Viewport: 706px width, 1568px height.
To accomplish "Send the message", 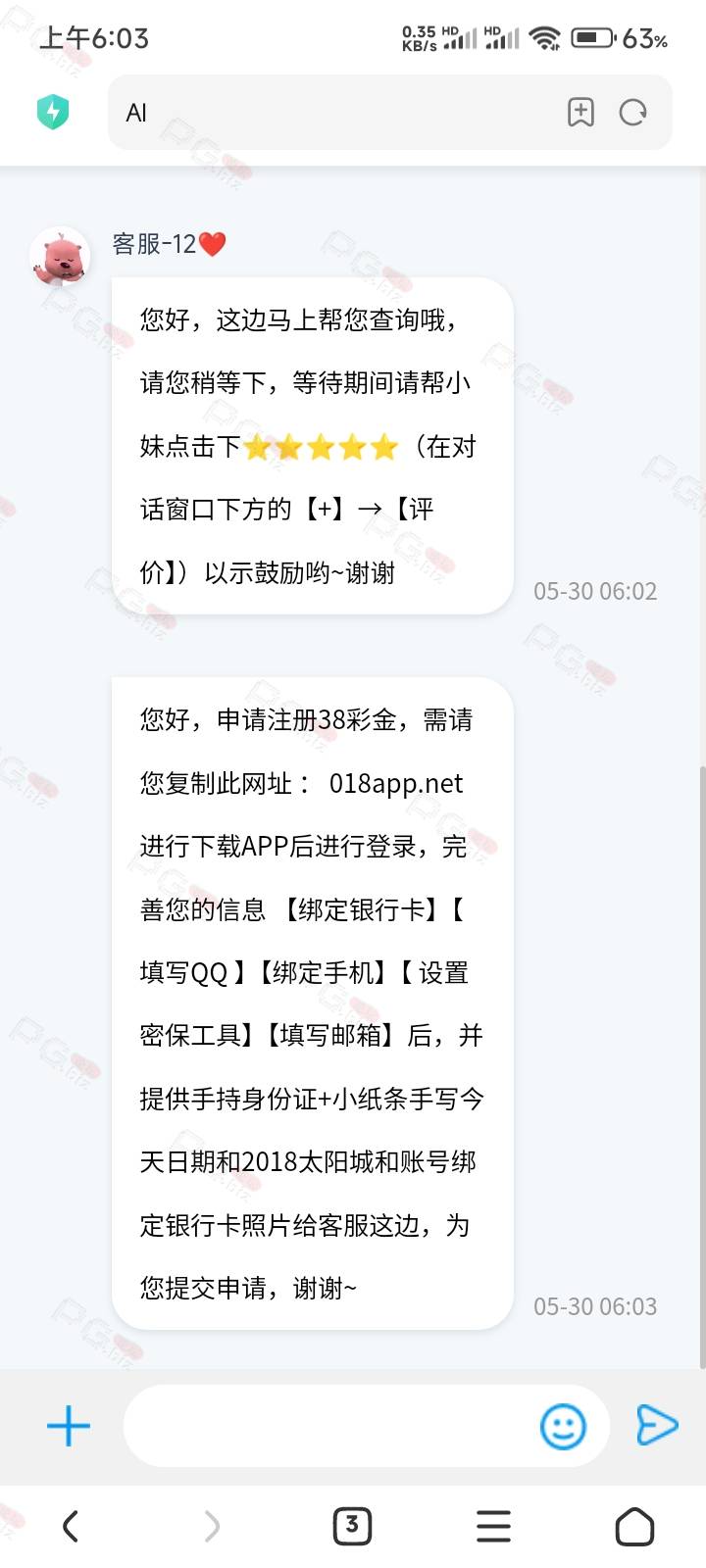I will pos(656,1426).
